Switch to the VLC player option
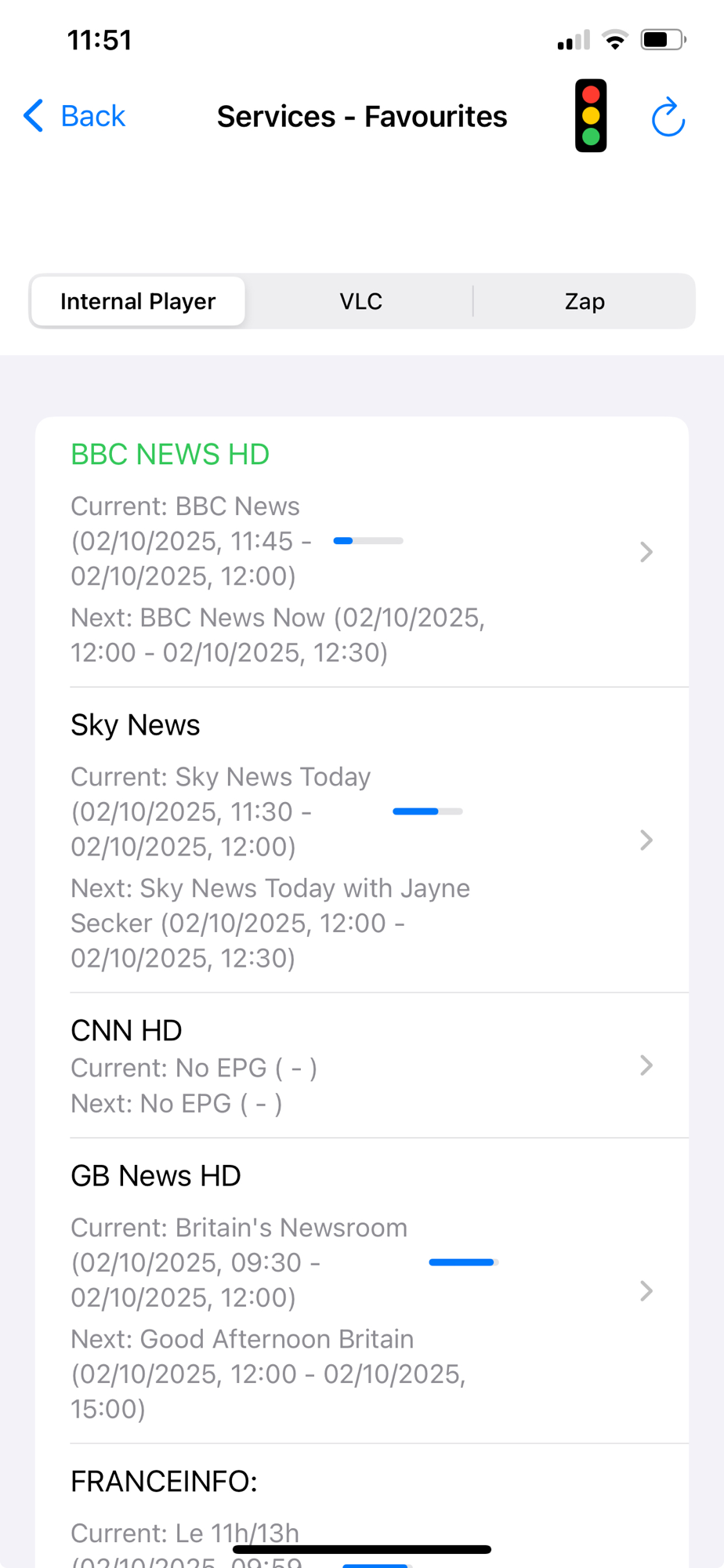724x1568 pixels. 360,301
